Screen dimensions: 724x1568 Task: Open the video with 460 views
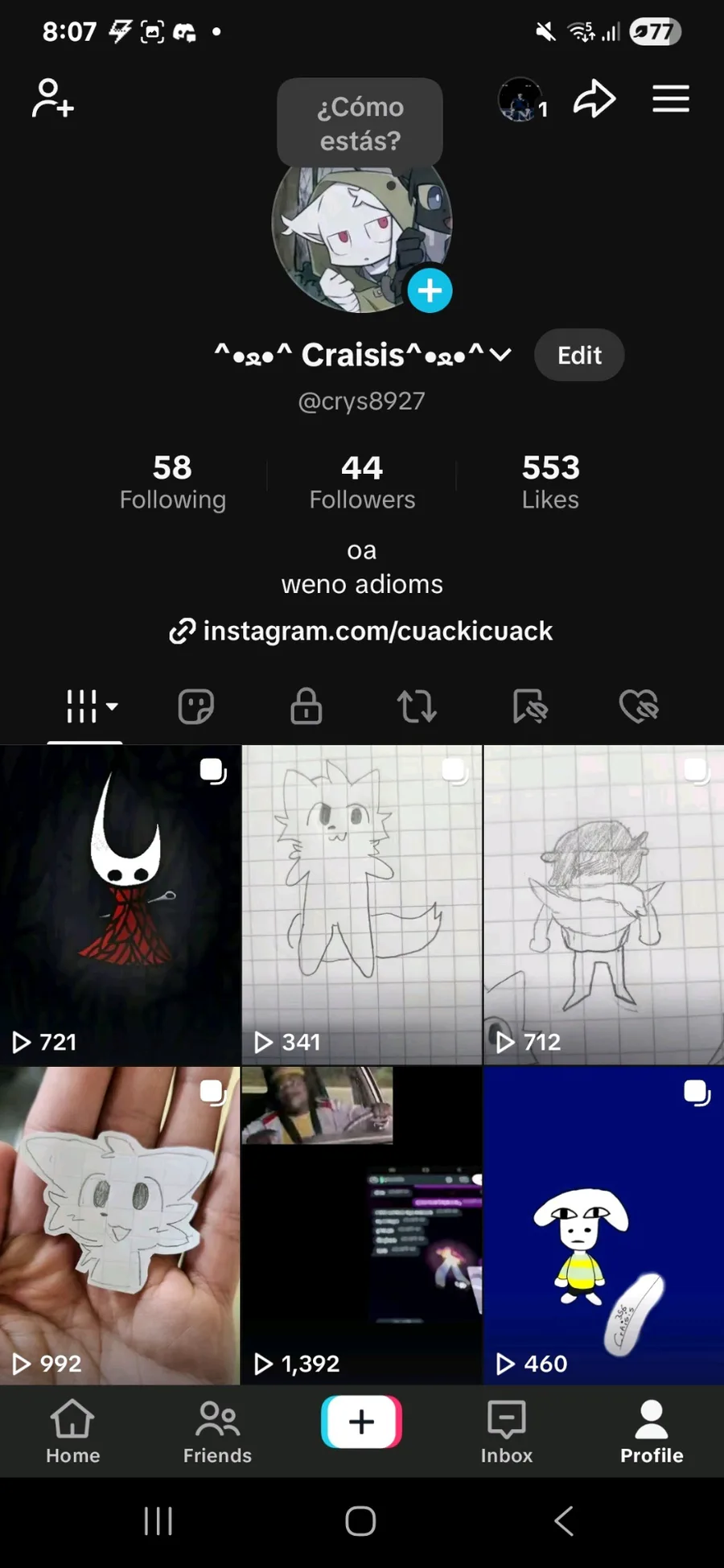603,1225
